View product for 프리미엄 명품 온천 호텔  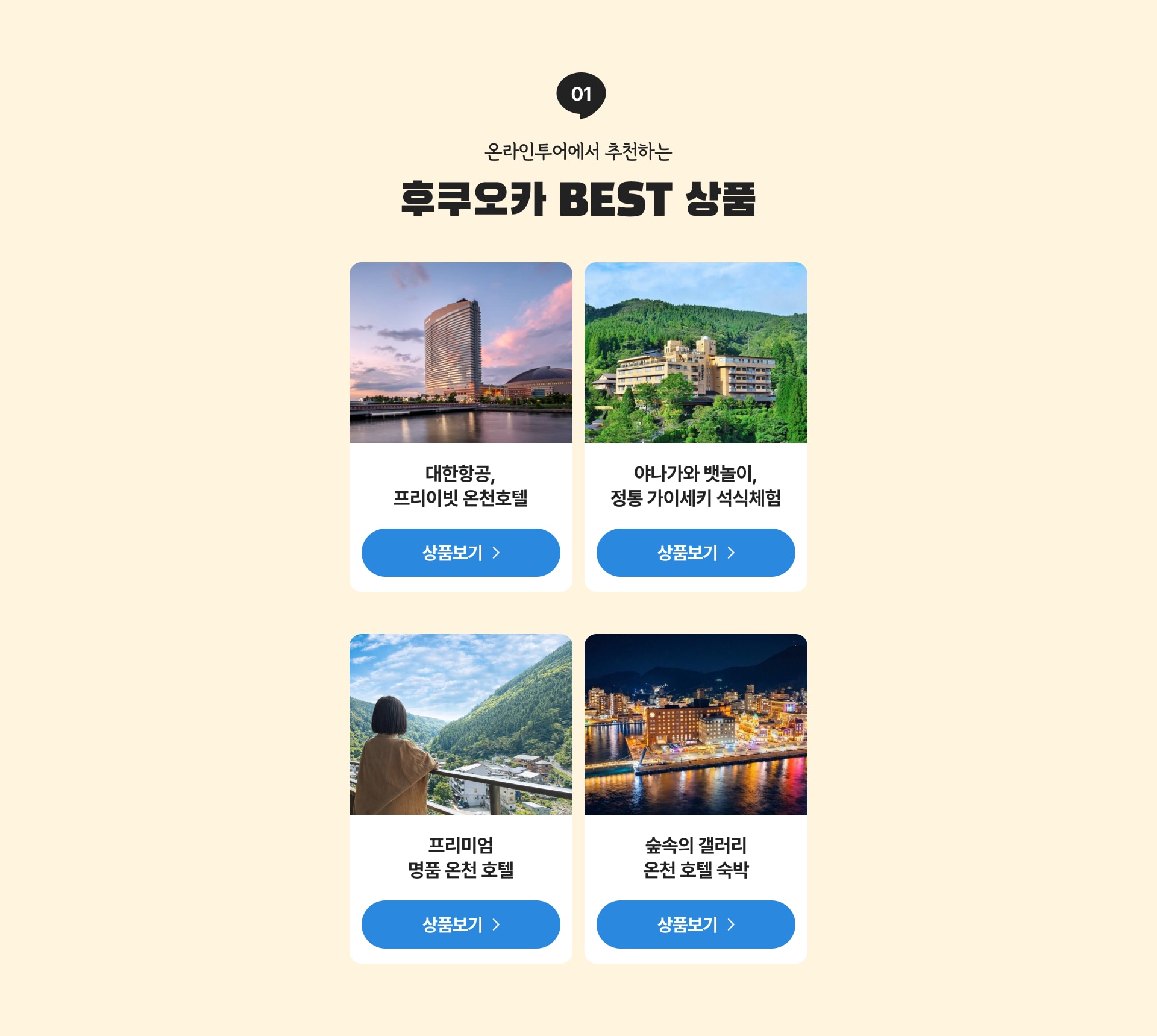[x=460, y=925]
